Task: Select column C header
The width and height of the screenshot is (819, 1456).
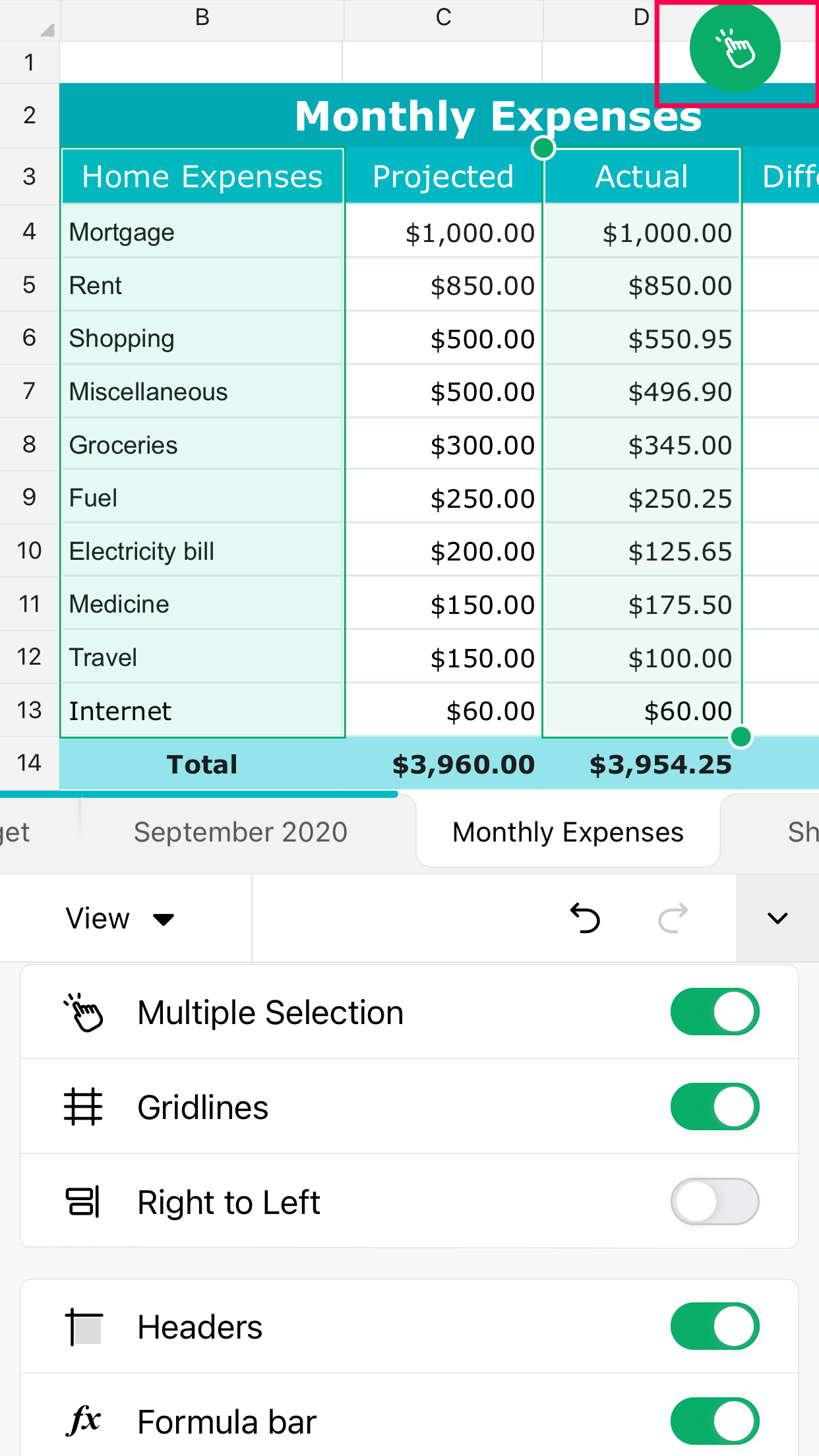Action: pos(443,18)
